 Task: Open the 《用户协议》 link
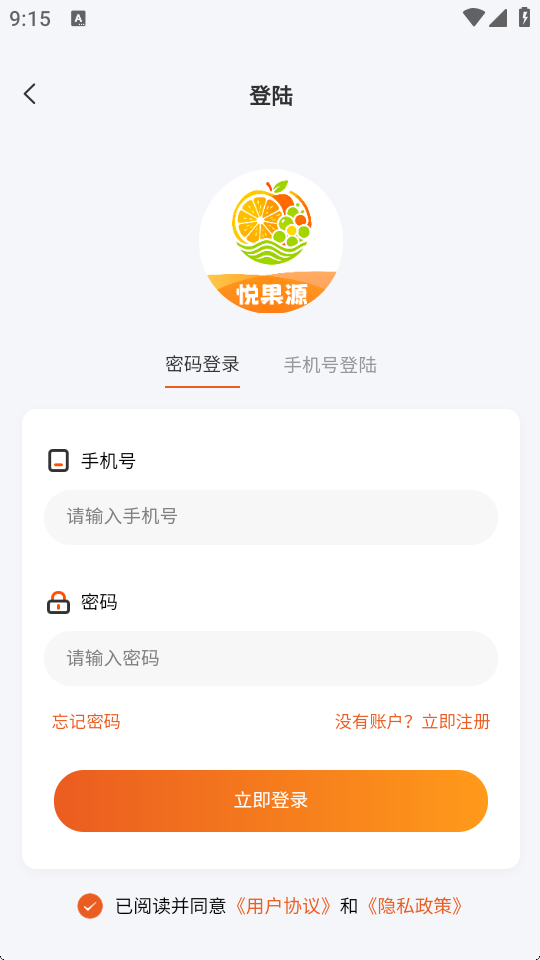[283, 906]
